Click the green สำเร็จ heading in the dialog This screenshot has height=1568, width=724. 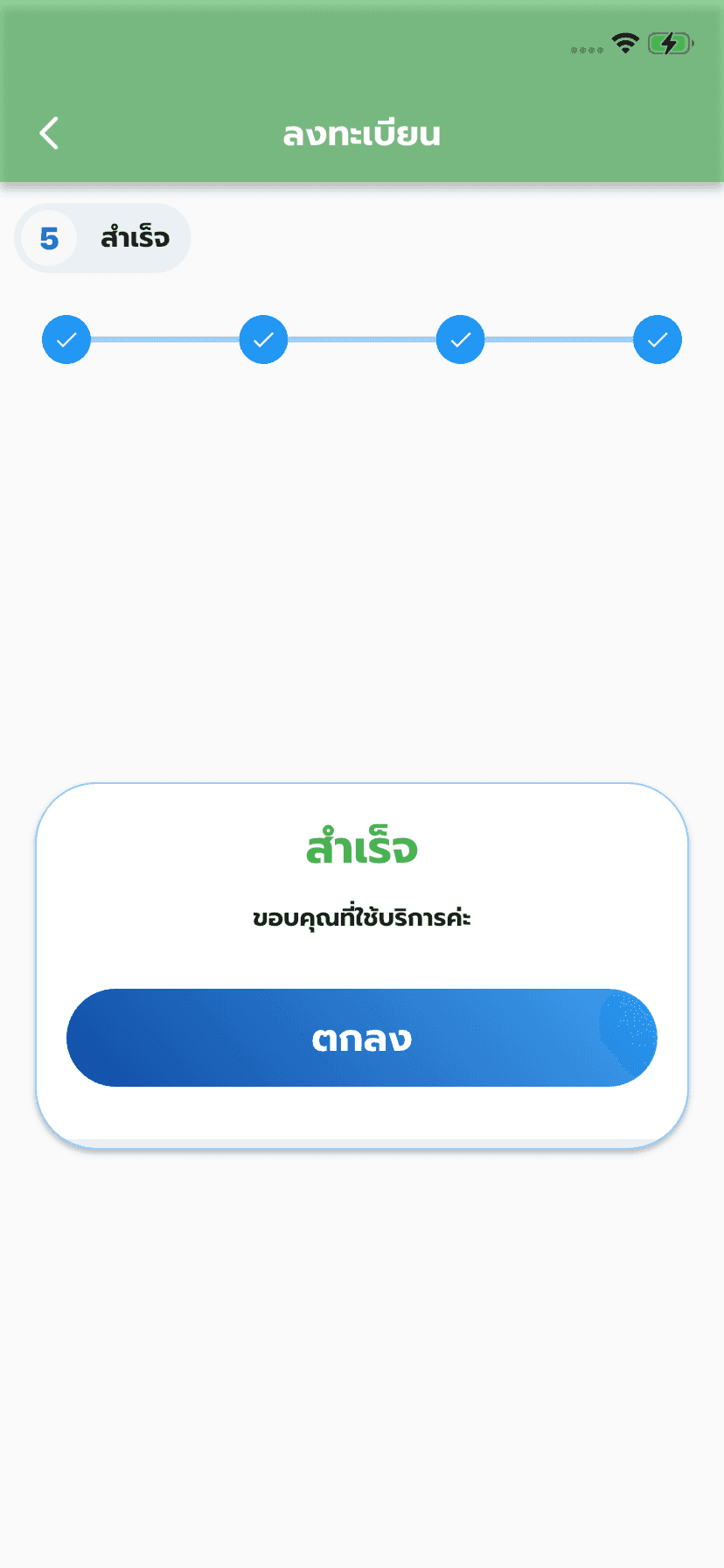pos(361,847)
